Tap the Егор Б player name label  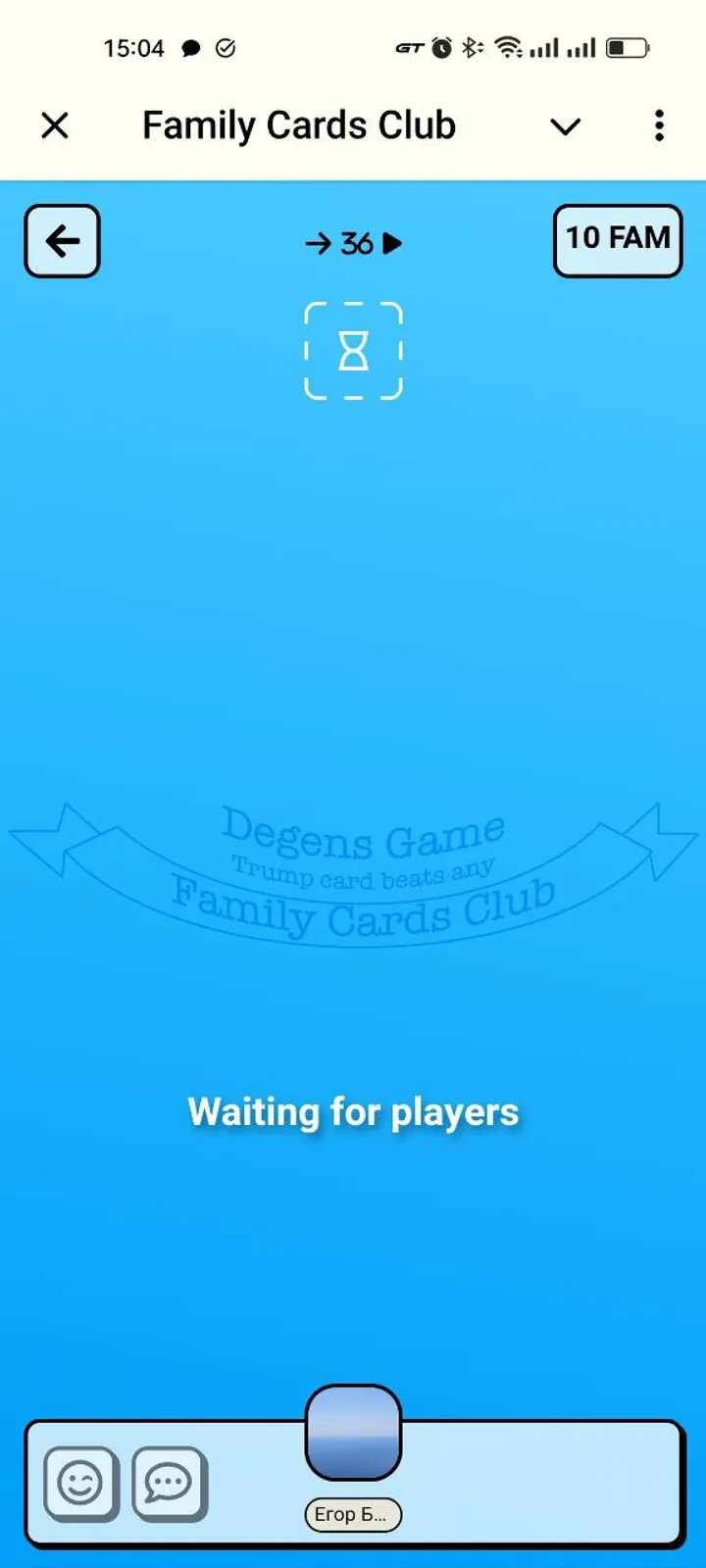(x=353, y=1515)
